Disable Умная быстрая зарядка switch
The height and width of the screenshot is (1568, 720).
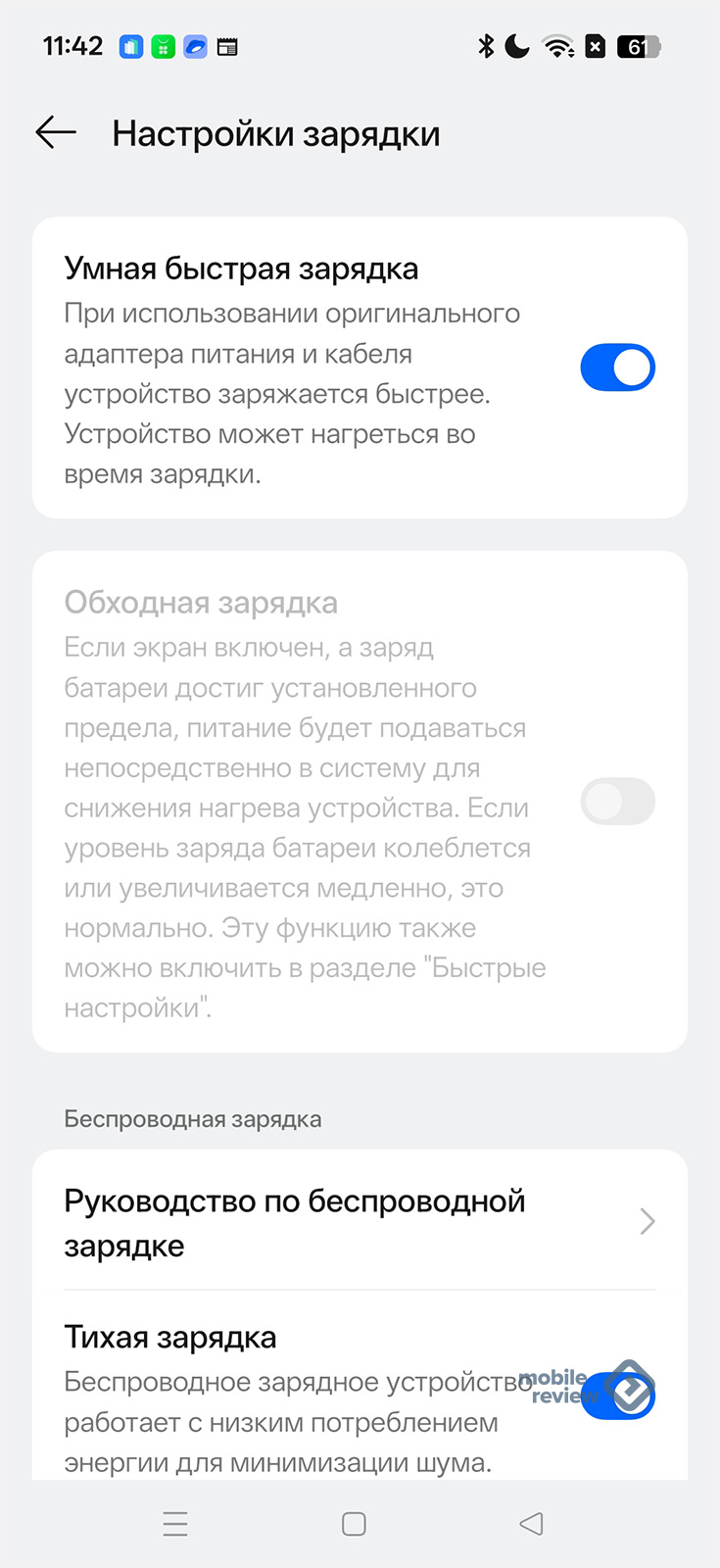[x=617, y=367]
